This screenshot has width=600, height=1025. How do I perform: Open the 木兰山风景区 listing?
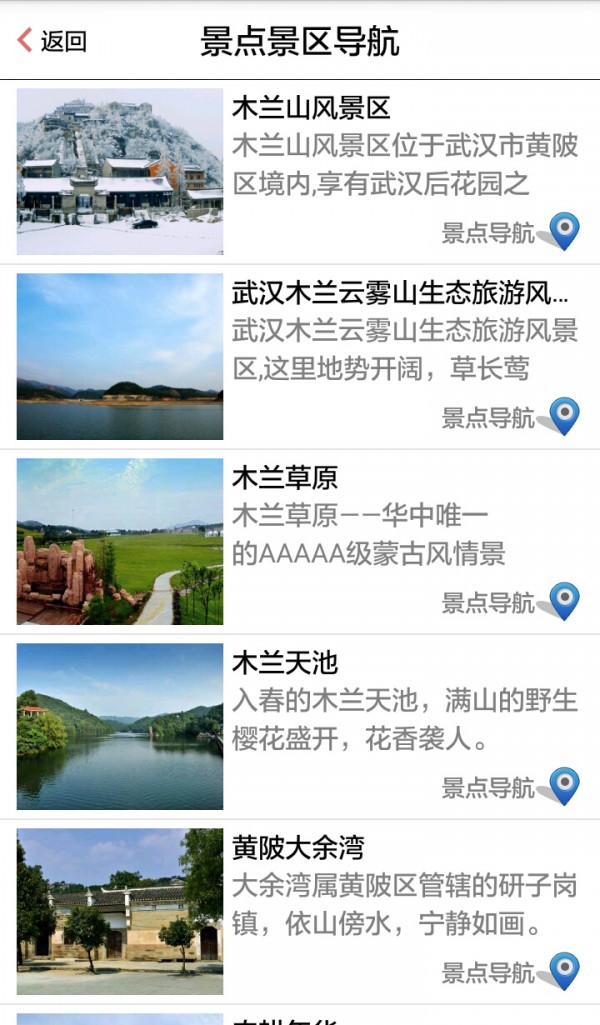click(x=310, y=108)
